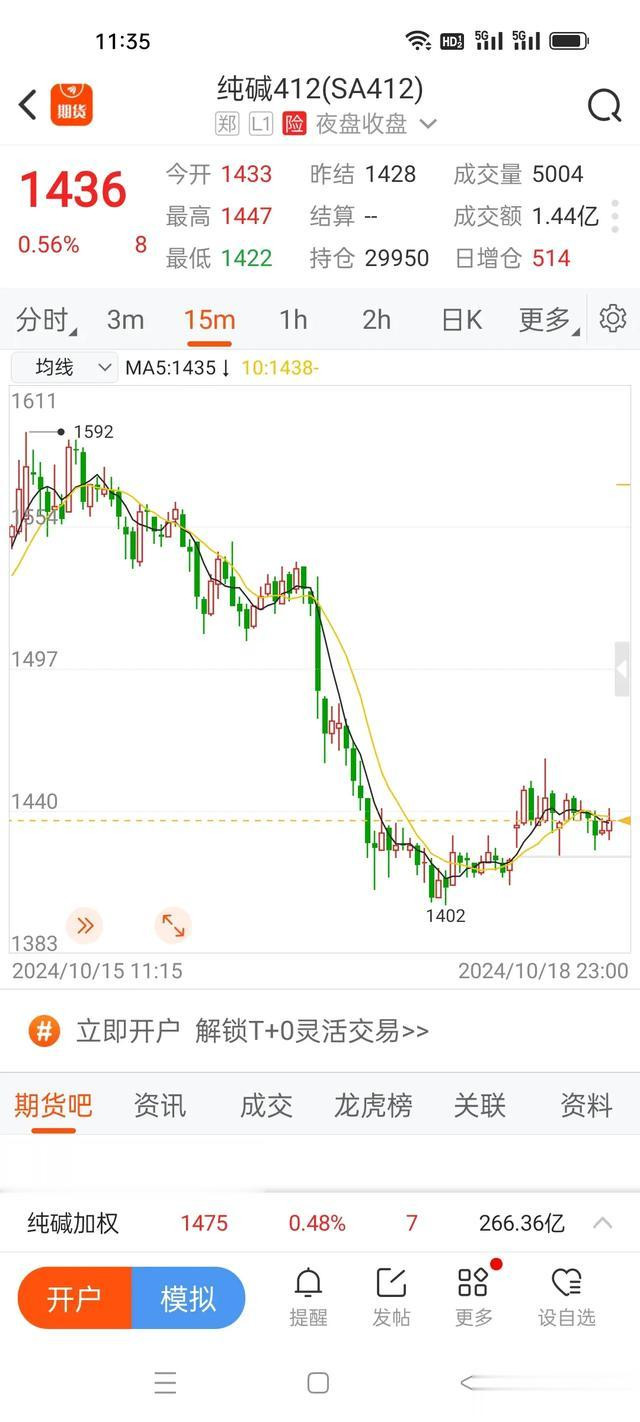
Task: Select the 3m chart interval
Action: tap(126, 320)
